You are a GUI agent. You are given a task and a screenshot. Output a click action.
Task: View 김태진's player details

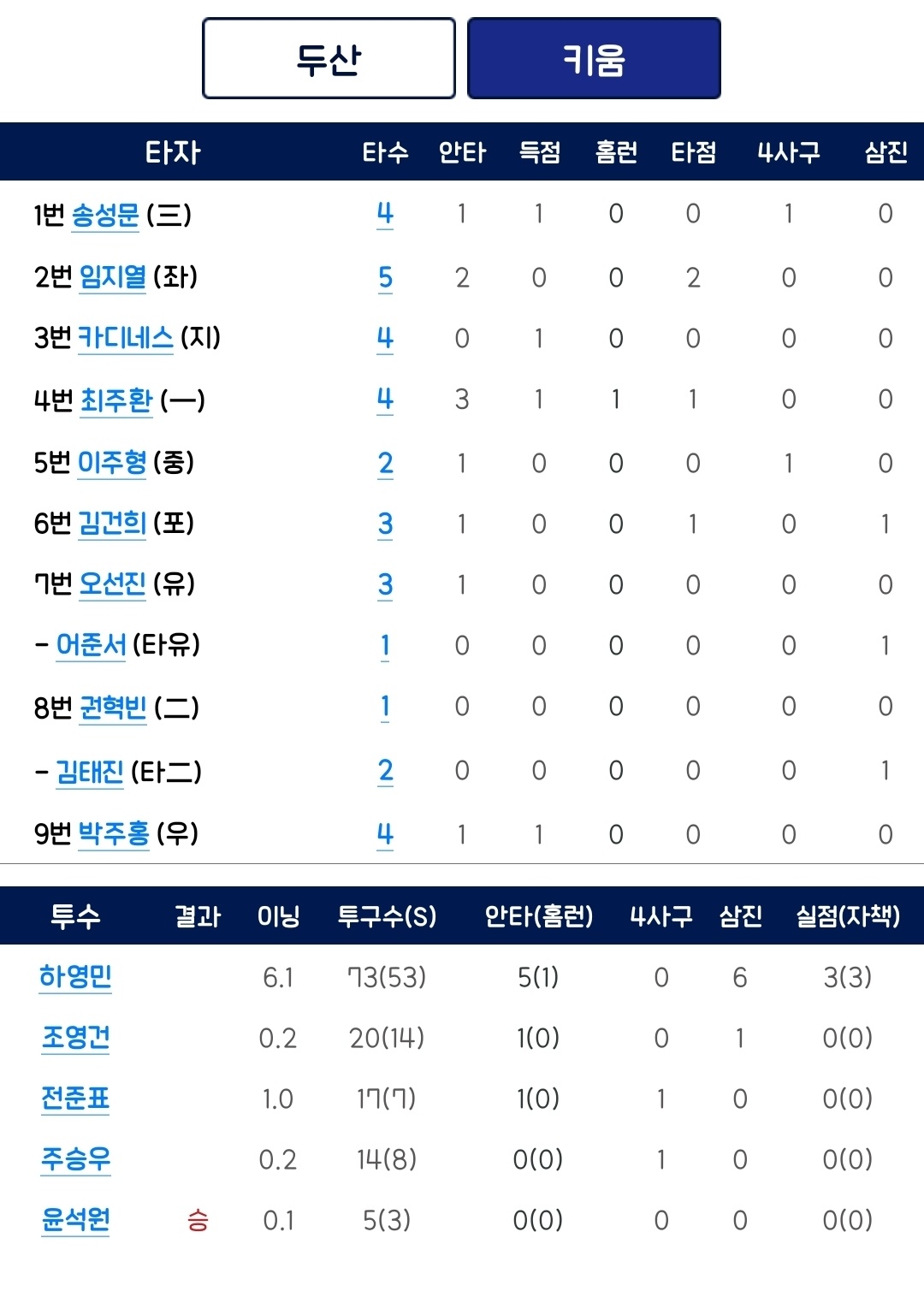[90, 772]
